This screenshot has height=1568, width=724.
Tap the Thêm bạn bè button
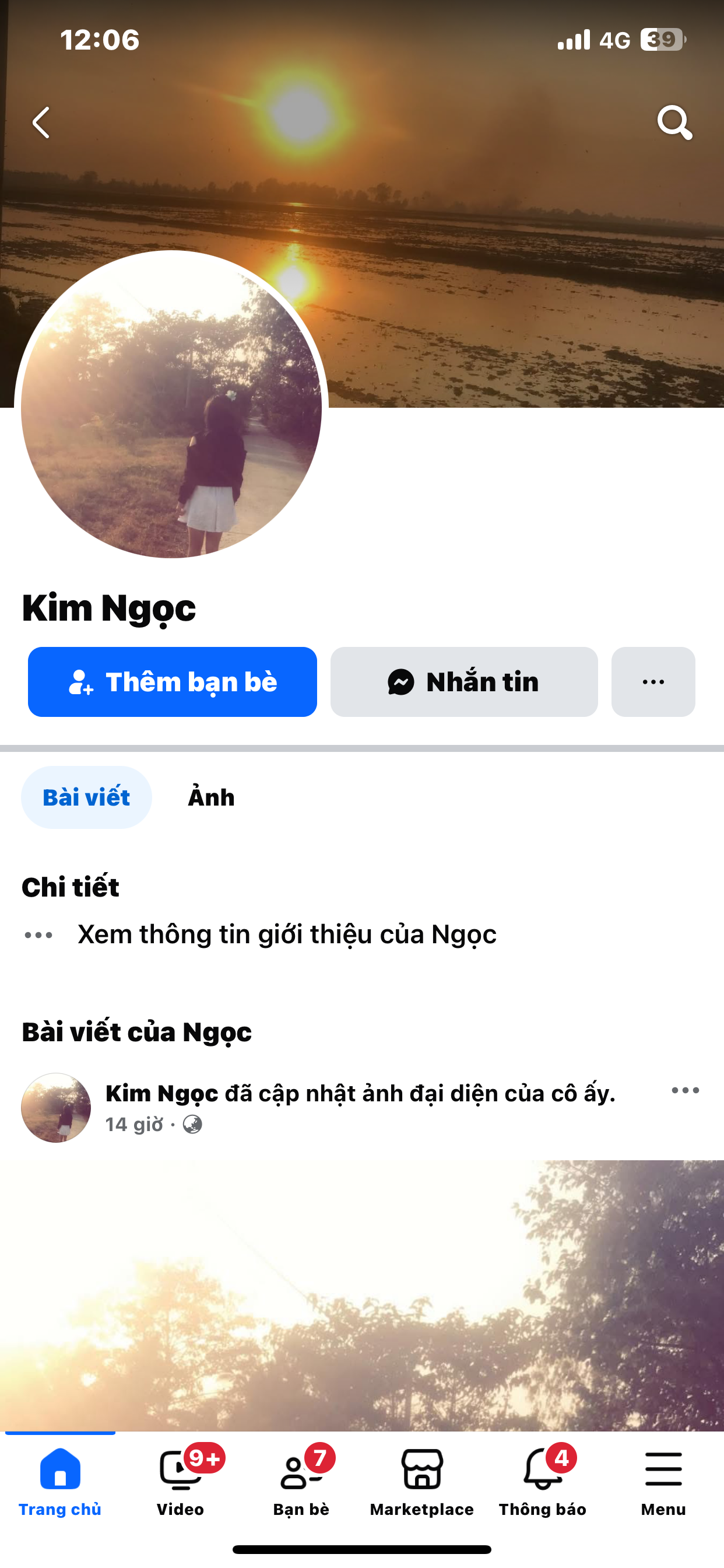[x=172, y=682]
